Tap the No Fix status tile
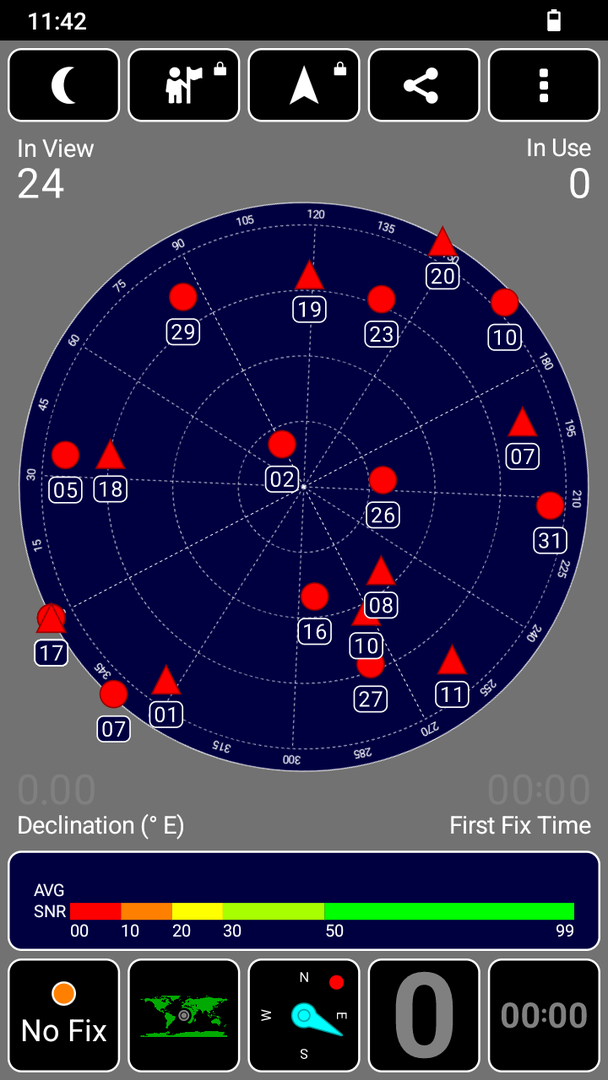 [64, 1015]
